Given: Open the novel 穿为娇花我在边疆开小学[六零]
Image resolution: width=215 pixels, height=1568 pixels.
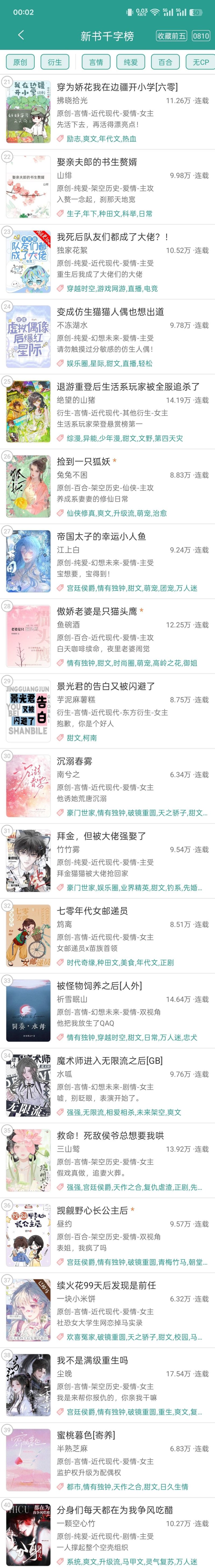Looking at the screenshot, I should coord(117,87).
